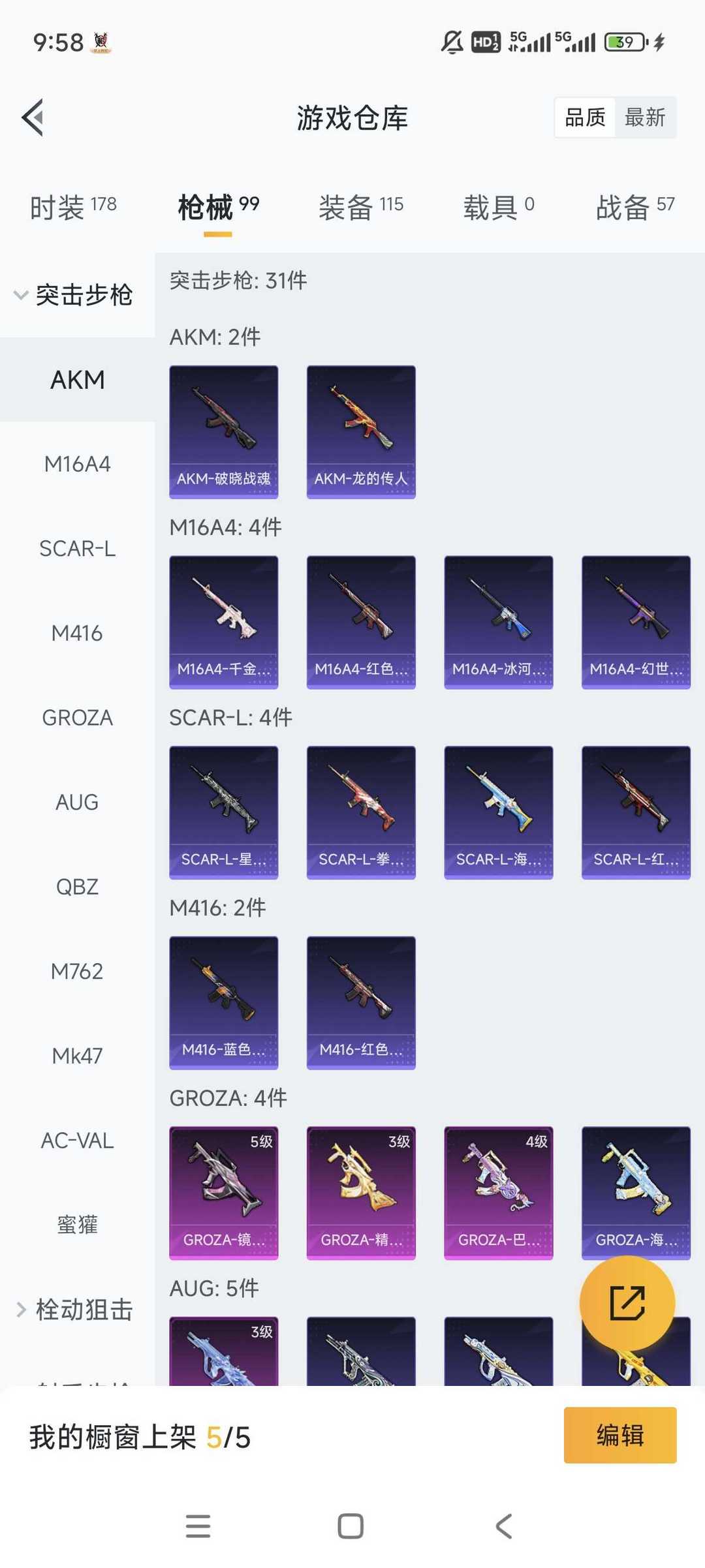Jump to the QBZ weapon section

click(x=77, y=887)
